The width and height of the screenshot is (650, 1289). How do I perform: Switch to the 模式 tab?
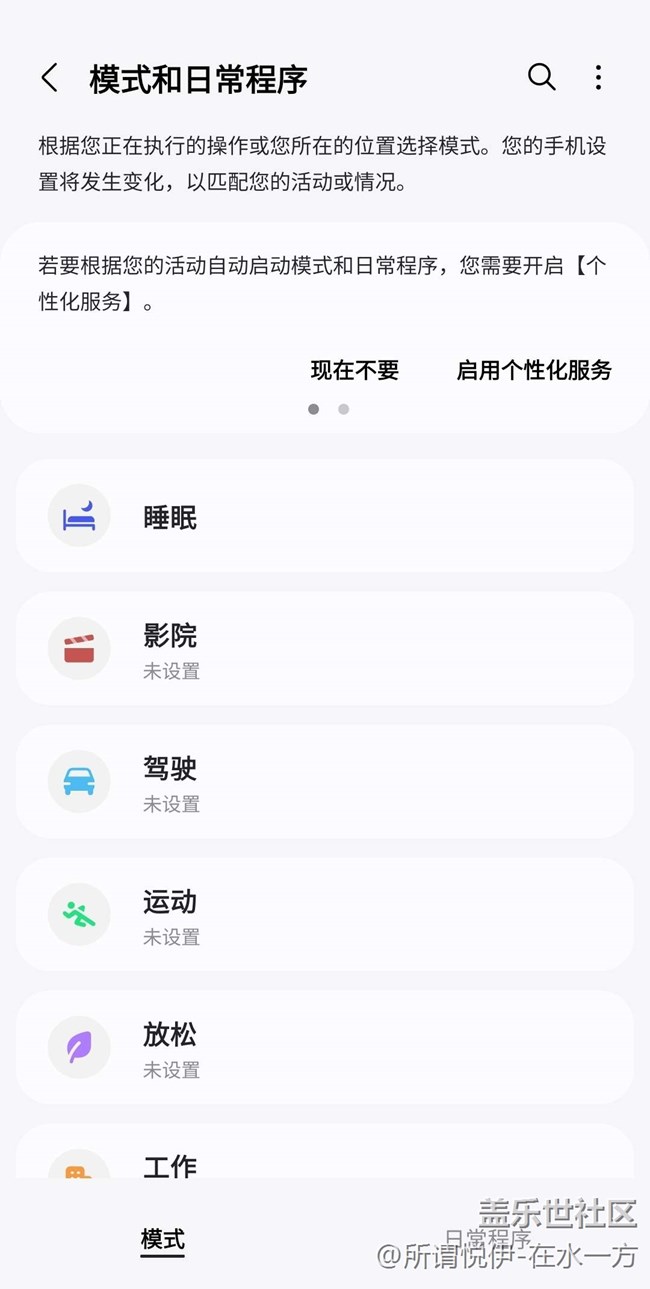163,1240
